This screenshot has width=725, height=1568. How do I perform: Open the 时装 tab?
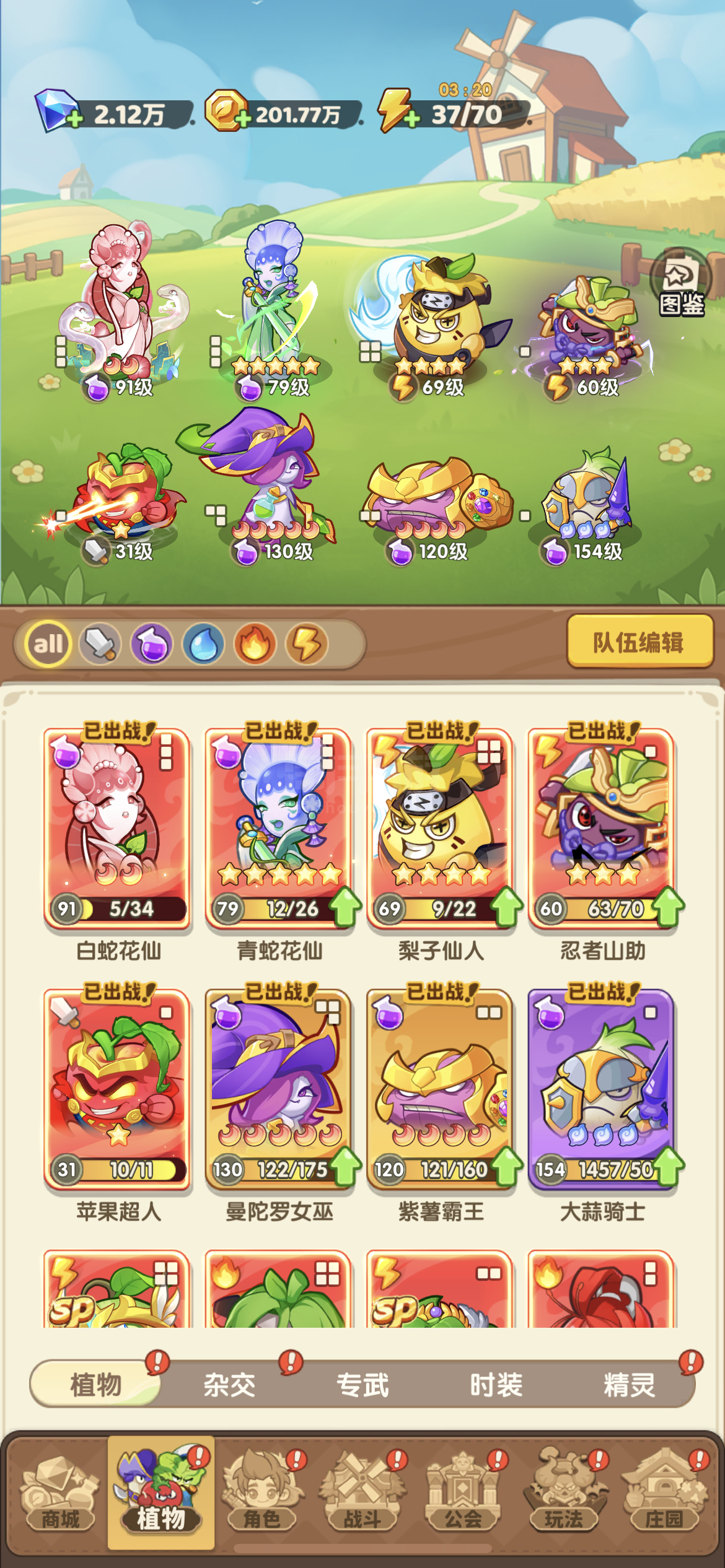pos(496,1385)
